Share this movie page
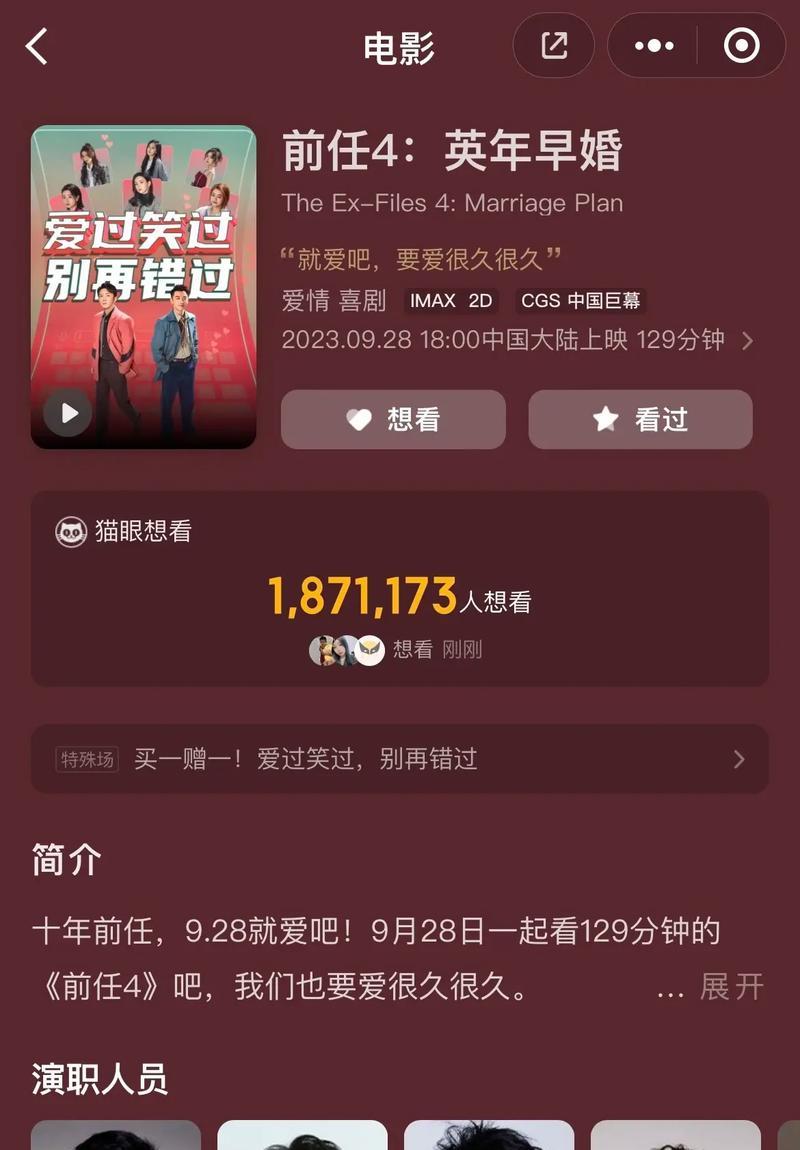This screenshot has width=800, height=1150. point(553,46)
